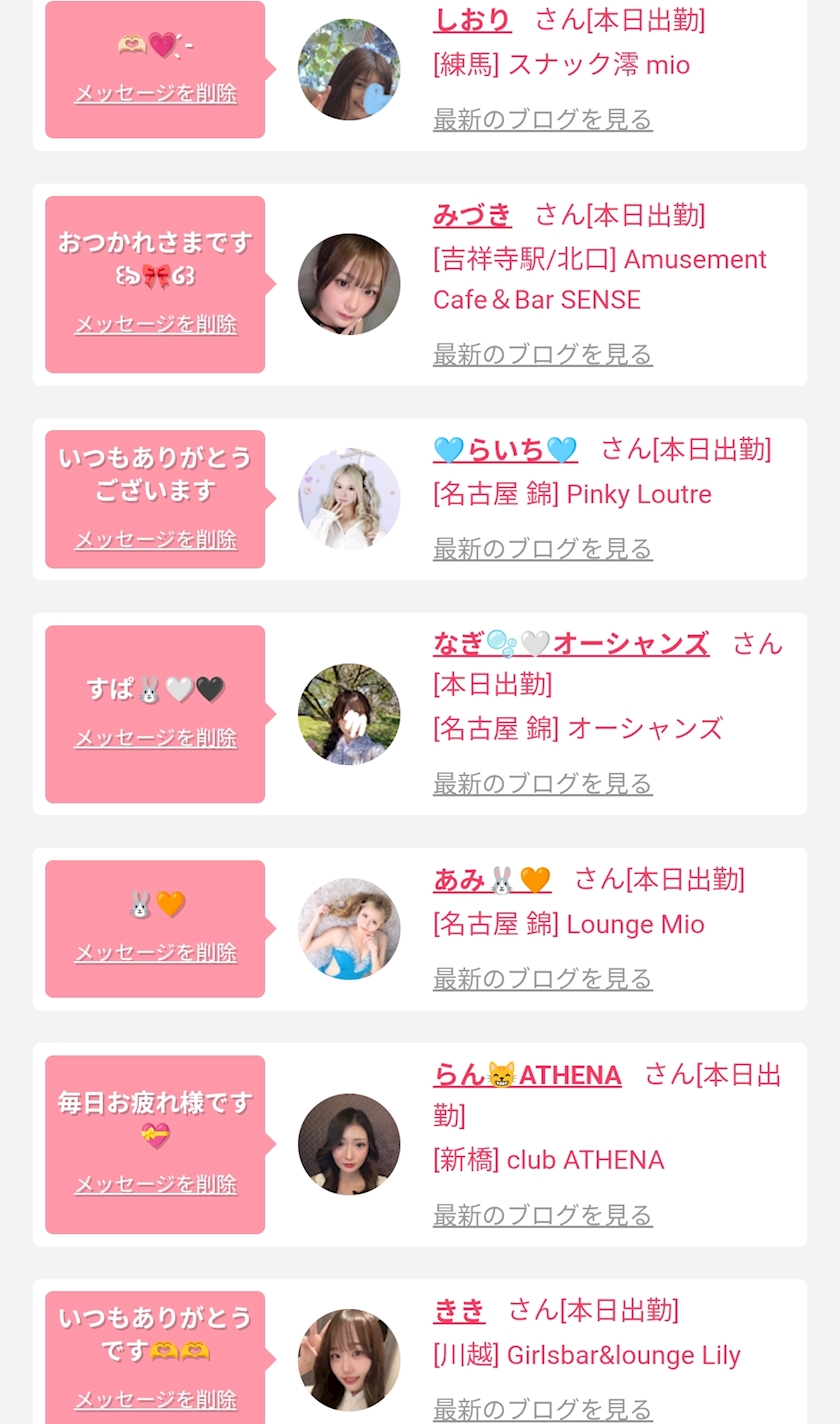Open なぎ オーシャンズ profile name link
840x1424 pixels.
(x=571, y=644)
